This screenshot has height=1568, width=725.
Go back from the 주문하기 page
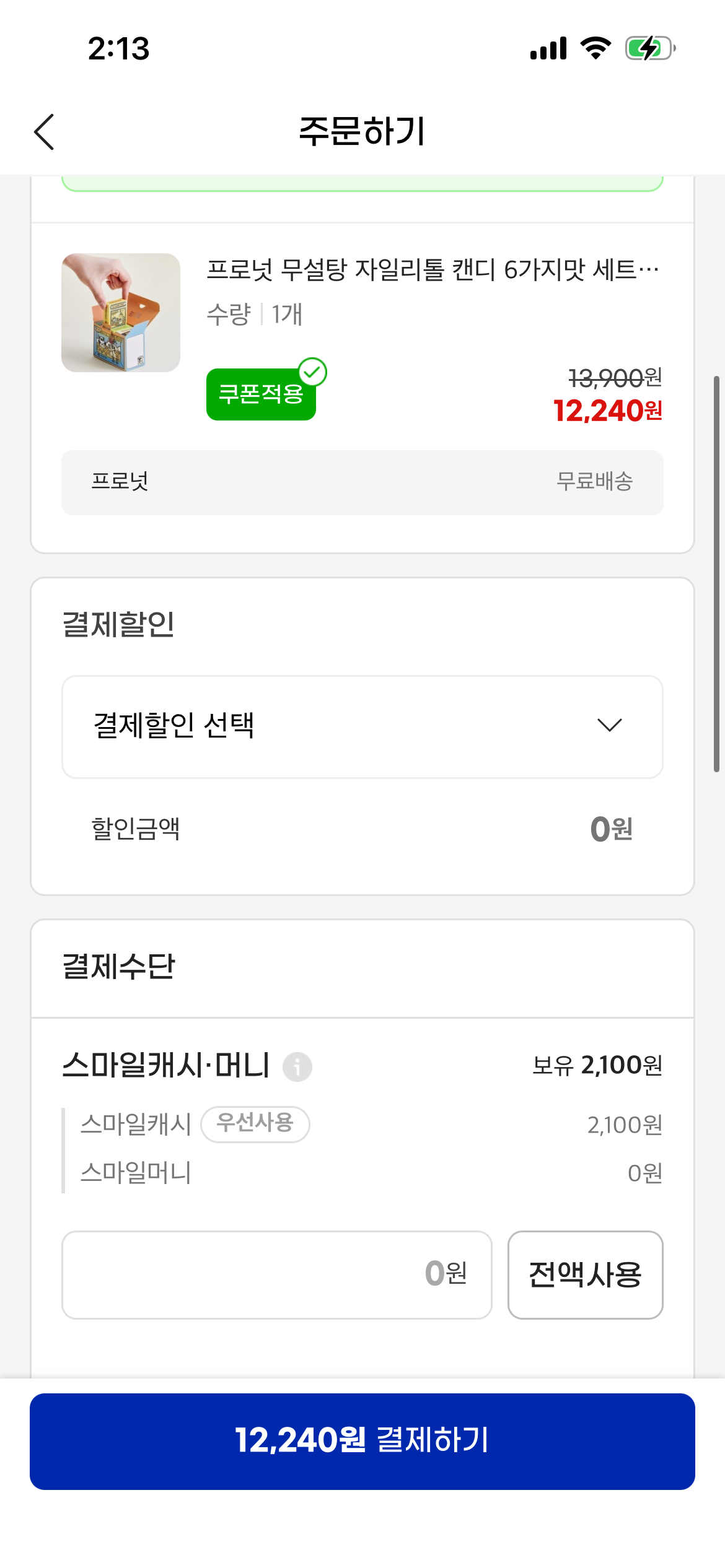click(x=45, y=131)
